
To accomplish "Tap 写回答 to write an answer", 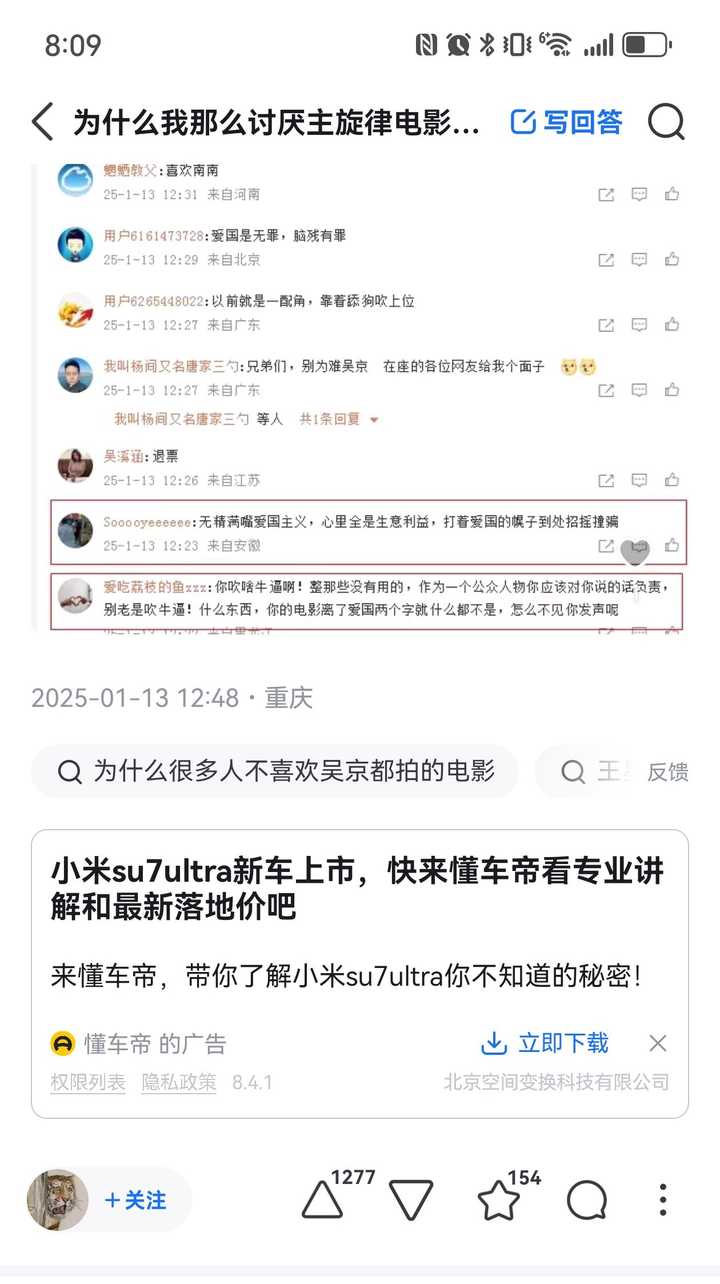I will pos(567,122).
